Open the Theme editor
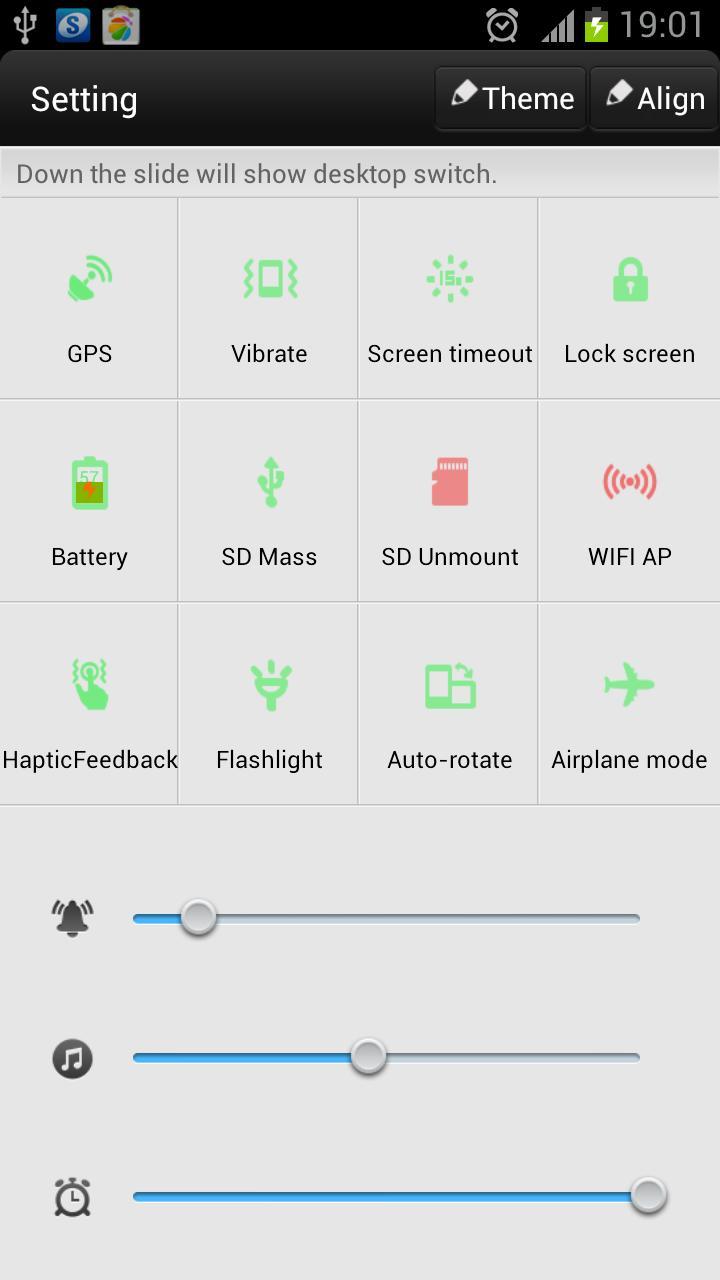This screenshot has width=720, height=1280. click(x=511, y=98)
